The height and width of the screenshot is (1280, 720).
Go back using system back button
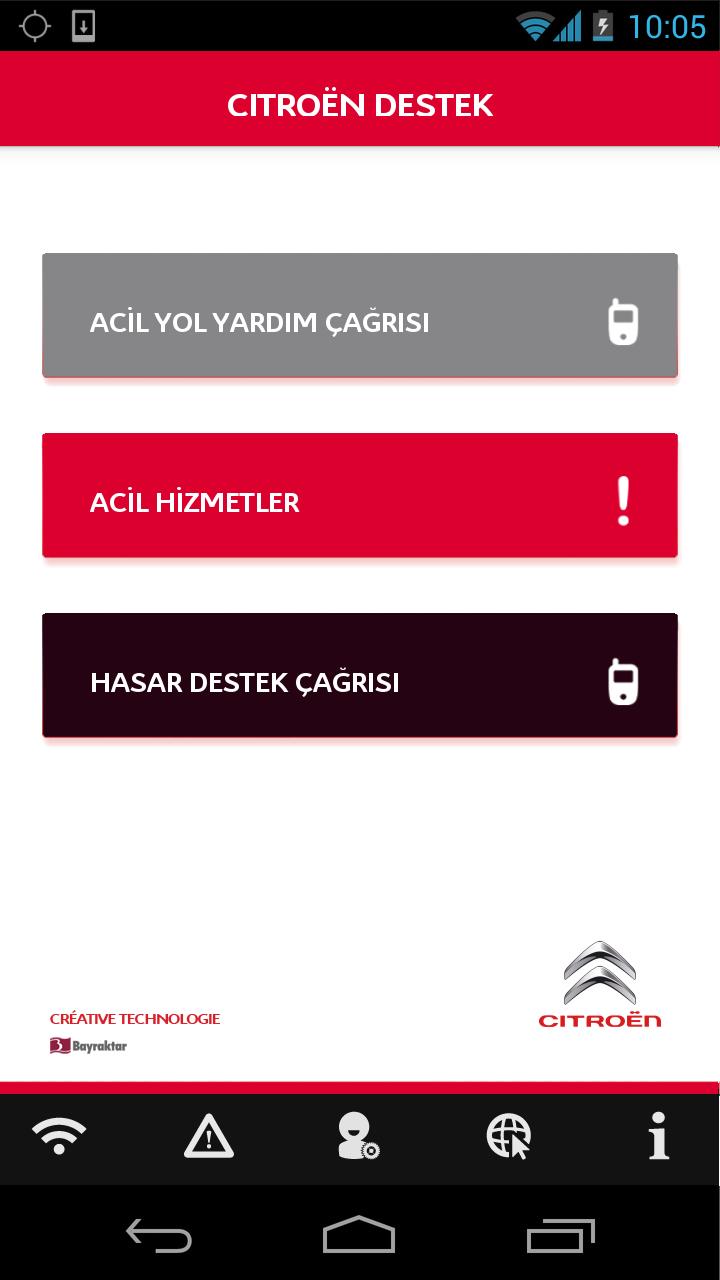tap(159, 1235)
